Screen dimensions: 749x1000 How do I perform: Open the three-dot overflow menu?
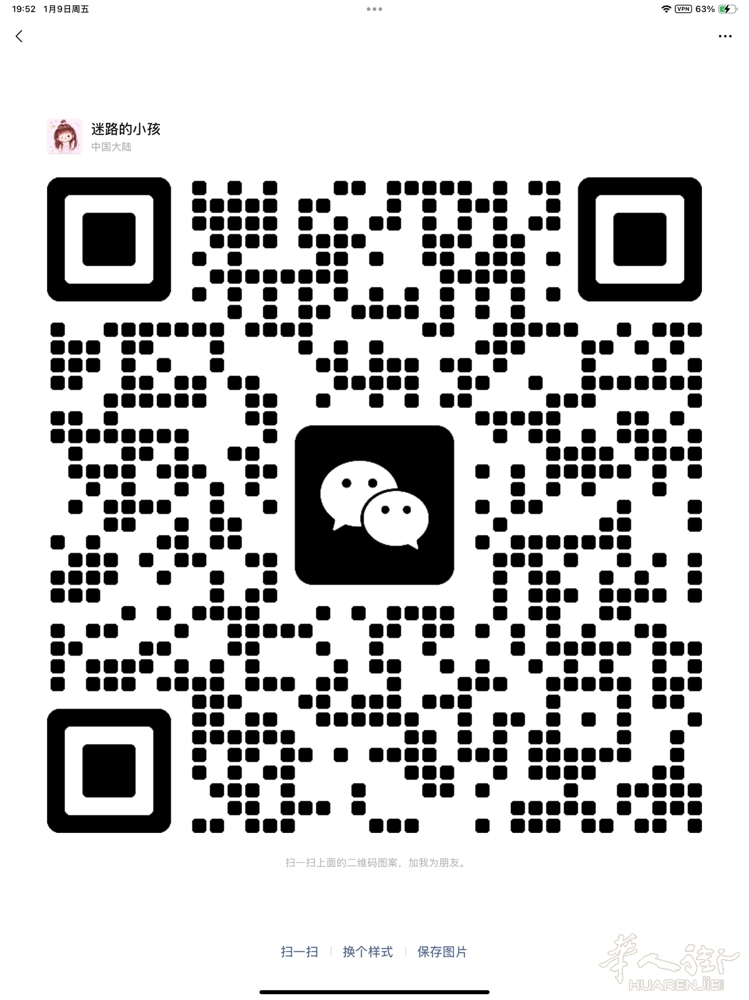[725, 36]
